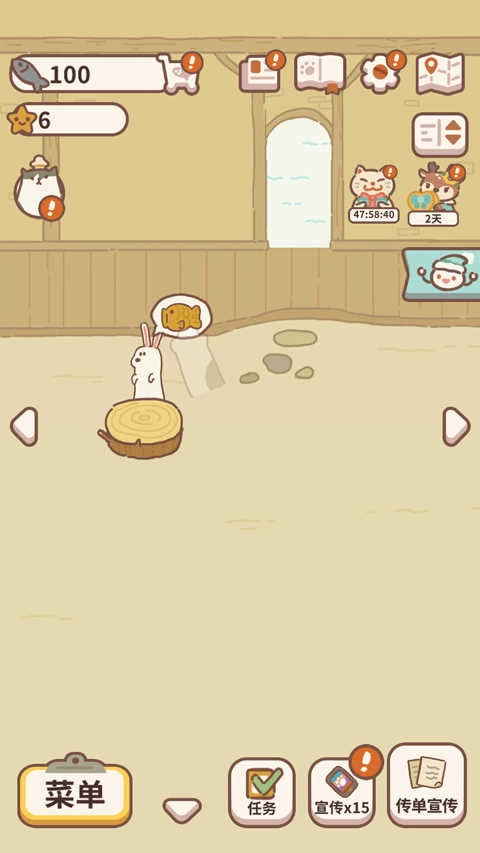Open the snowman banner
The image size is (480, 853).
441,274
